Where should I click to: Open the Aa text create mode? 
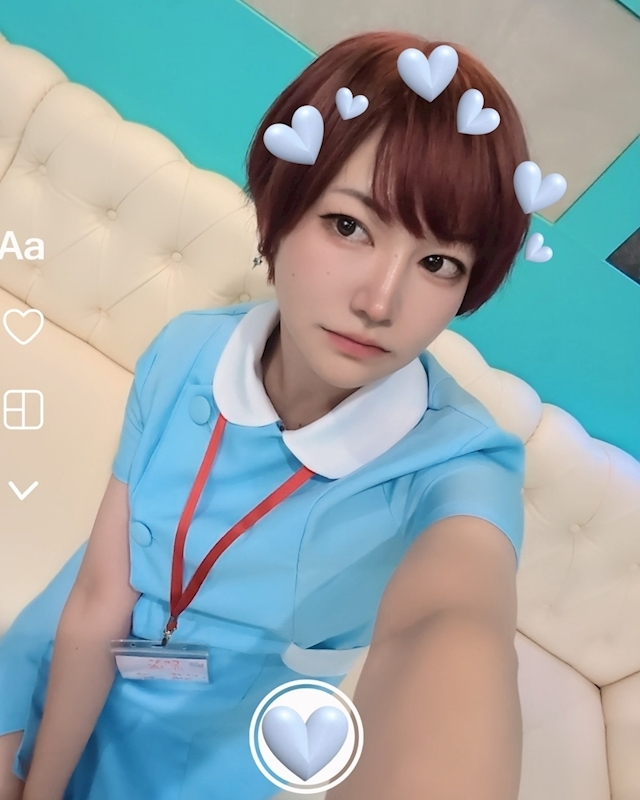[x=22, y=247]
